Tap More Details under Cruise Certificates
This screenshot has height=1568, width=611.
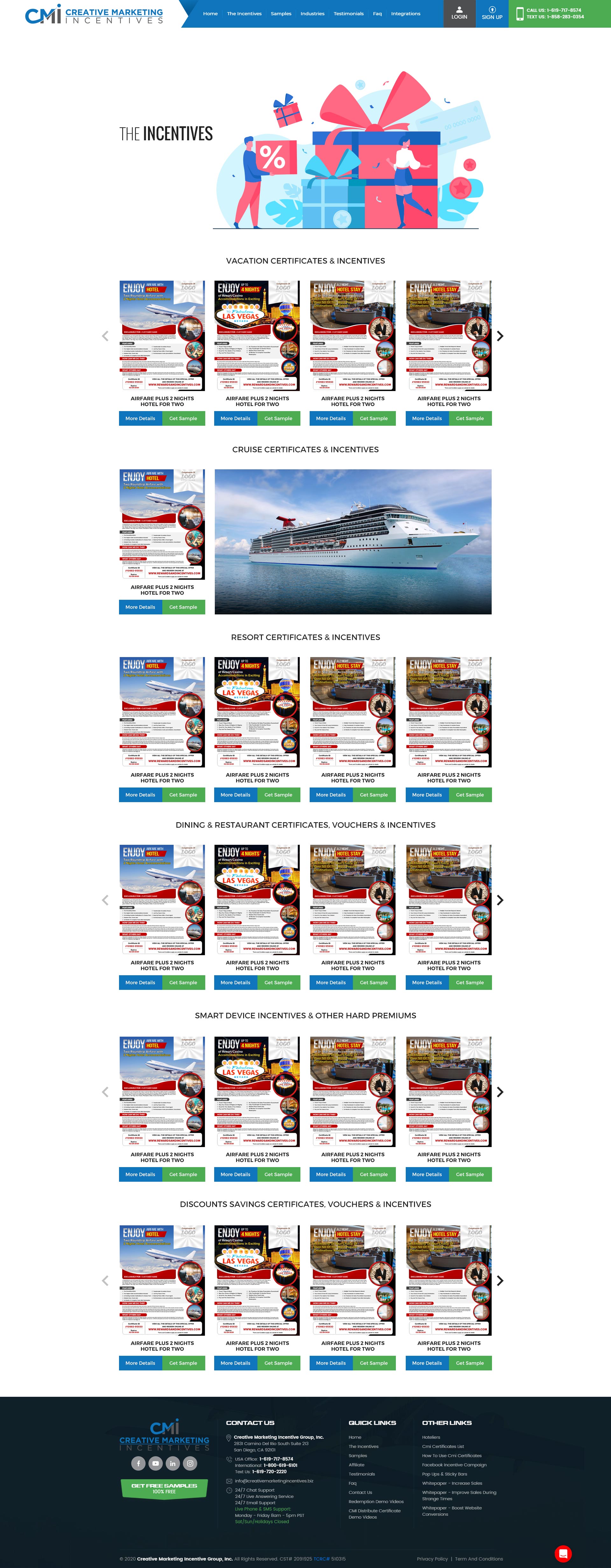point(140,607)
